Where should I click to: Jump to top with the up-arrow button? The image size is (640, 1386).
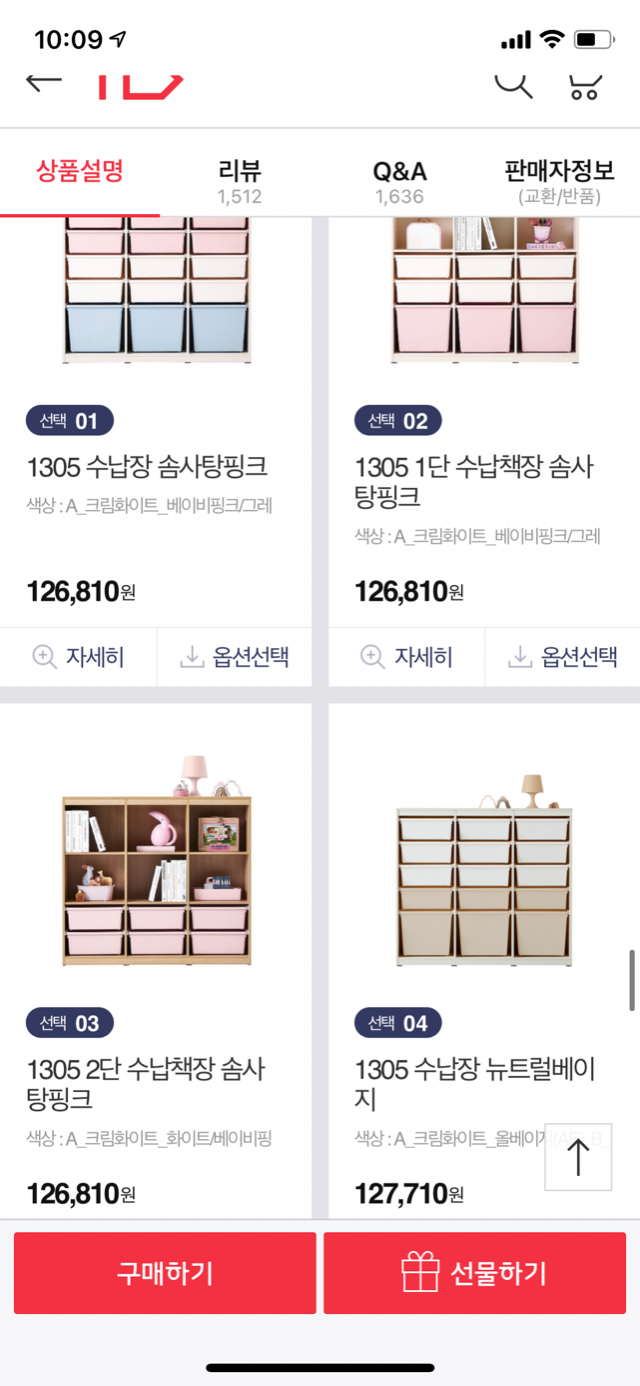coord(578,1157)
